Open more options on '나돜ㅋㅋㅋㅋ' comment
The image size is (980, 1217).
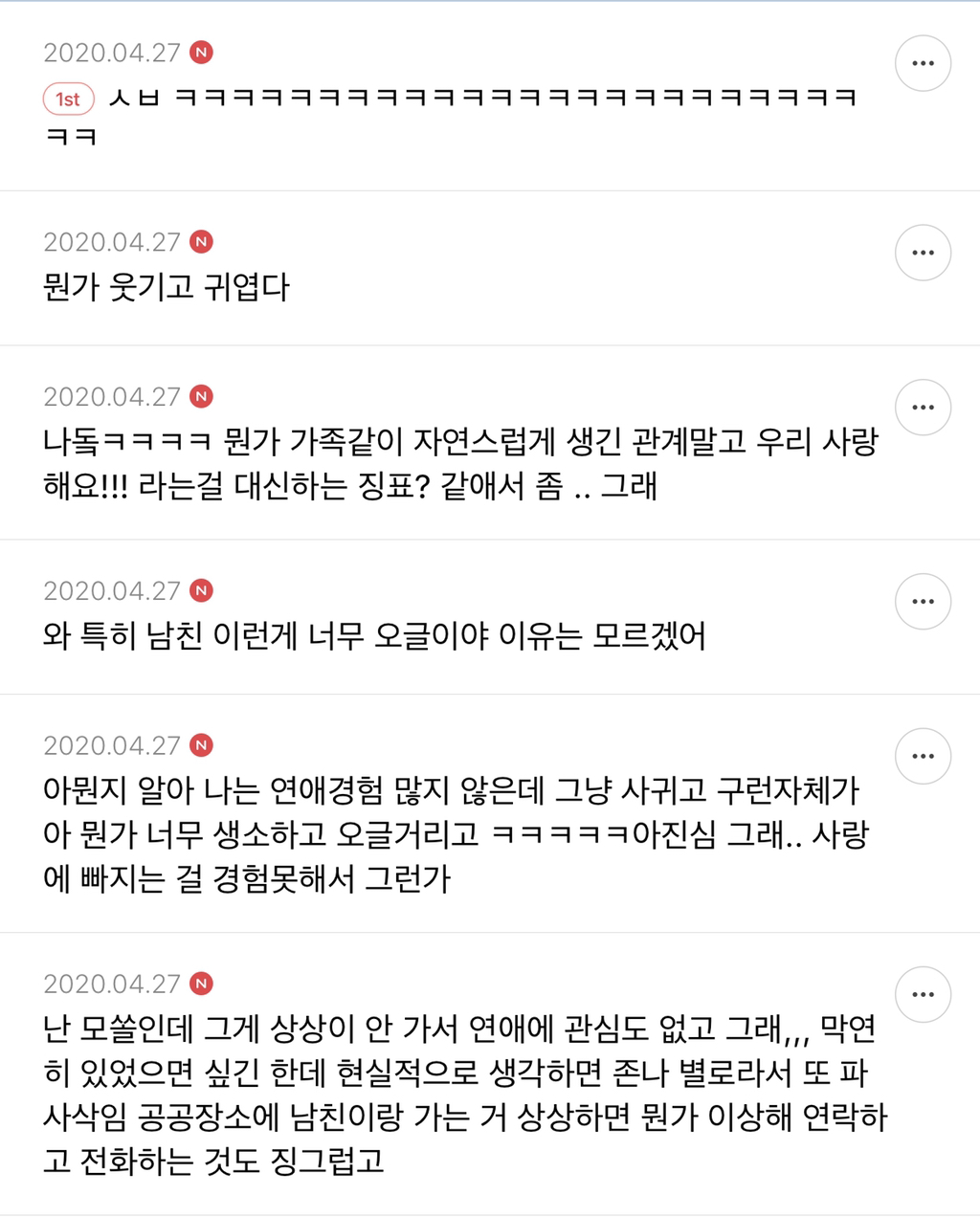tap(923, 408)
